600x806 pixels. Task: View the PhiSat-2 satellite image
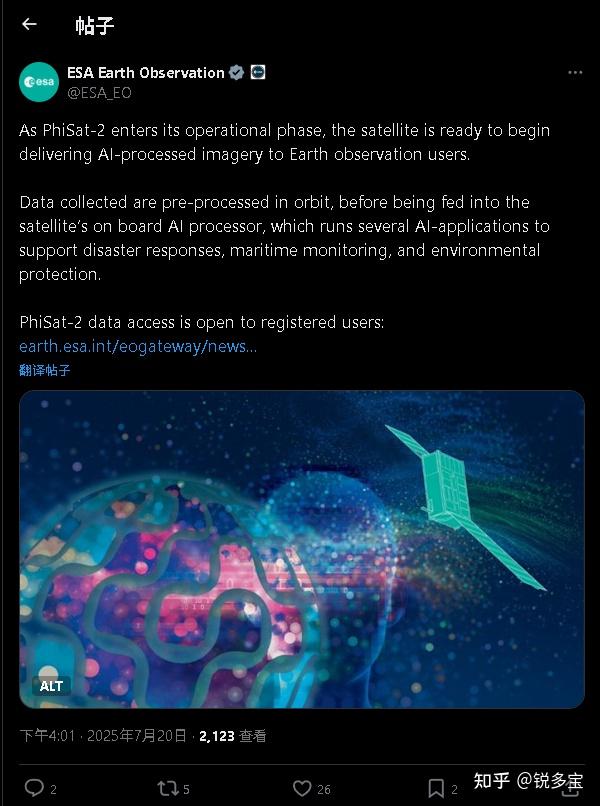click(x=301, y=549)
